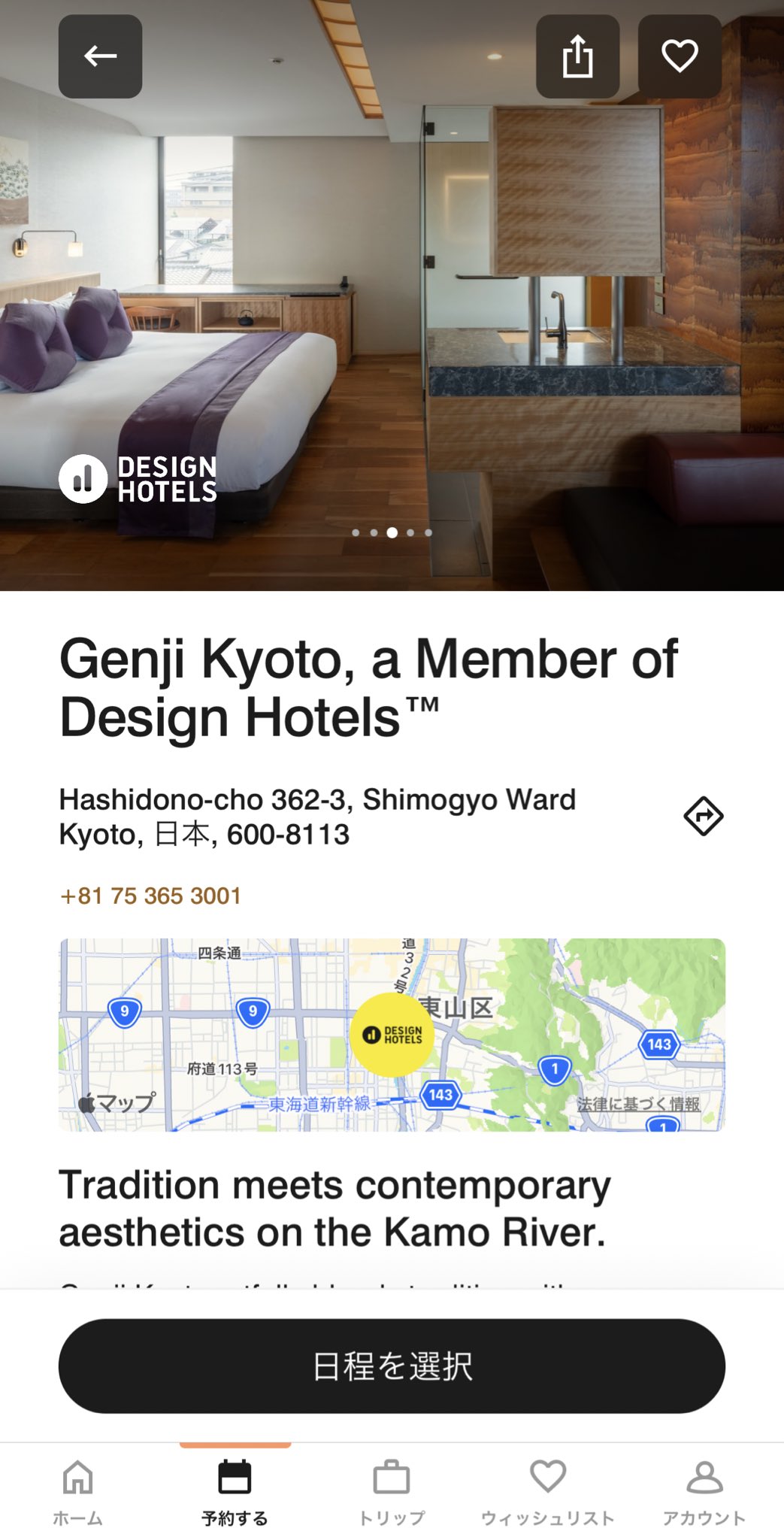Tap the 日程を選択 button

point(392,1366)
